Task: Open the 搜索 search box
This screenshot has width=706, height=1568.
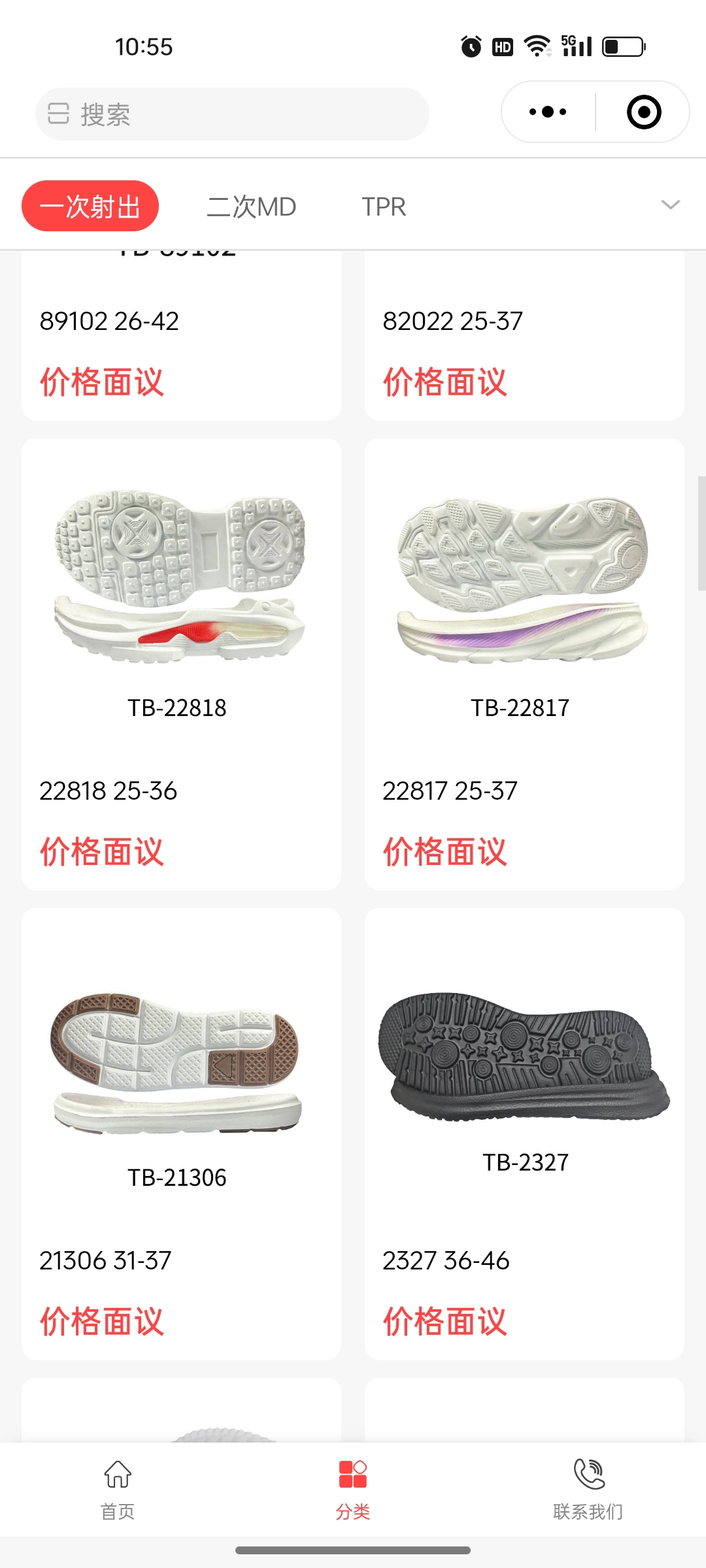Action: tap(232, 114)
